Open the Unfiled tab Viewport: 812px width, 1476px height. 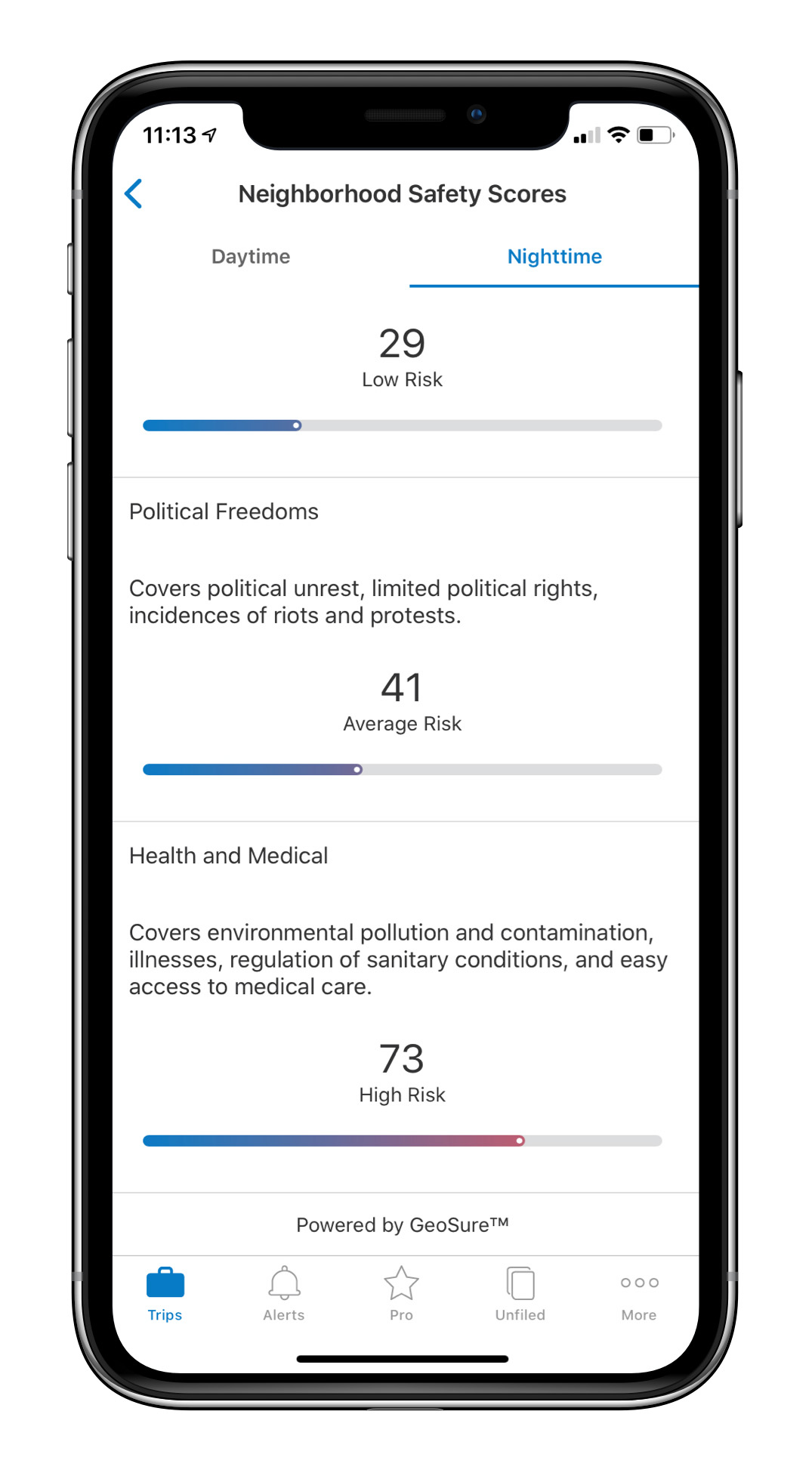point(520,1295)
